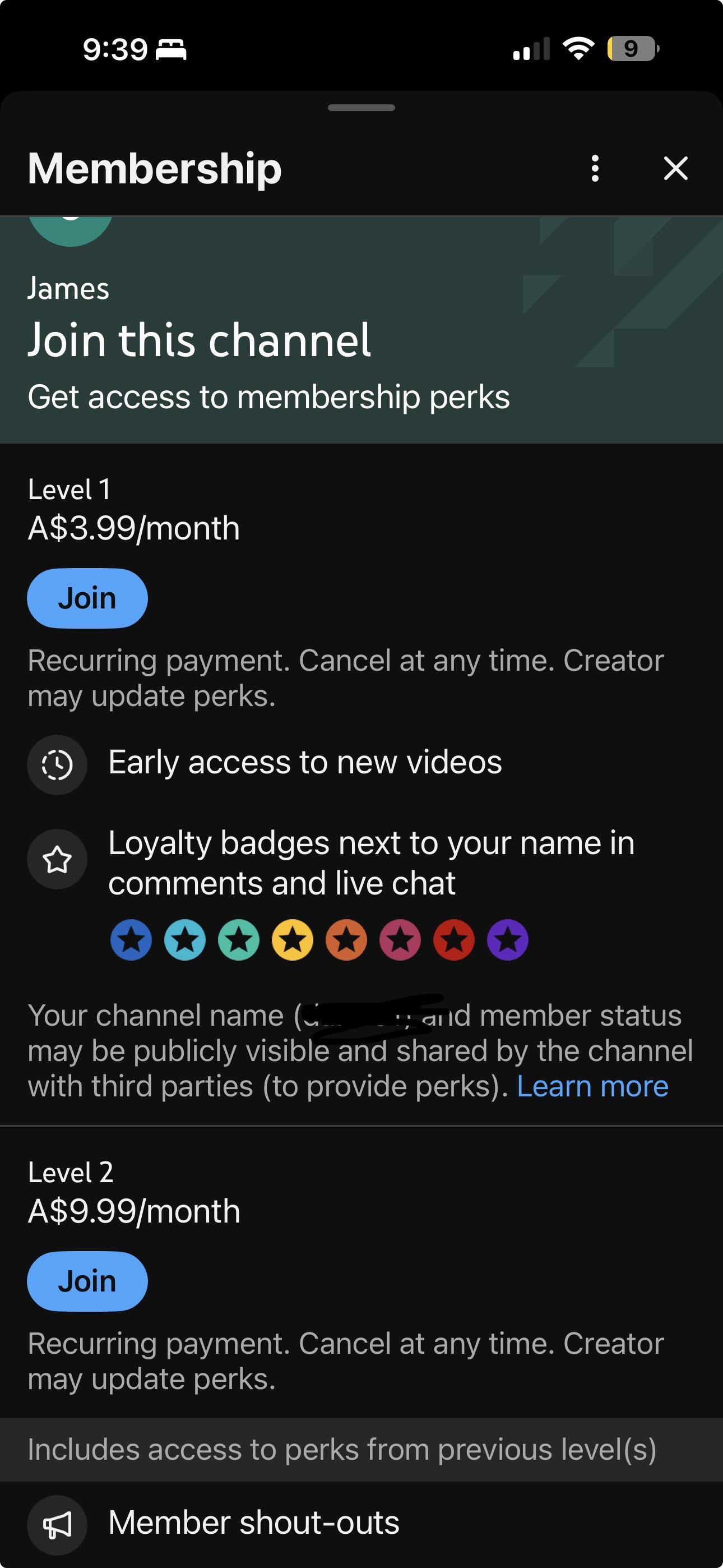Join Level 1 at A$3.99/month

click(x=87, y=598)
